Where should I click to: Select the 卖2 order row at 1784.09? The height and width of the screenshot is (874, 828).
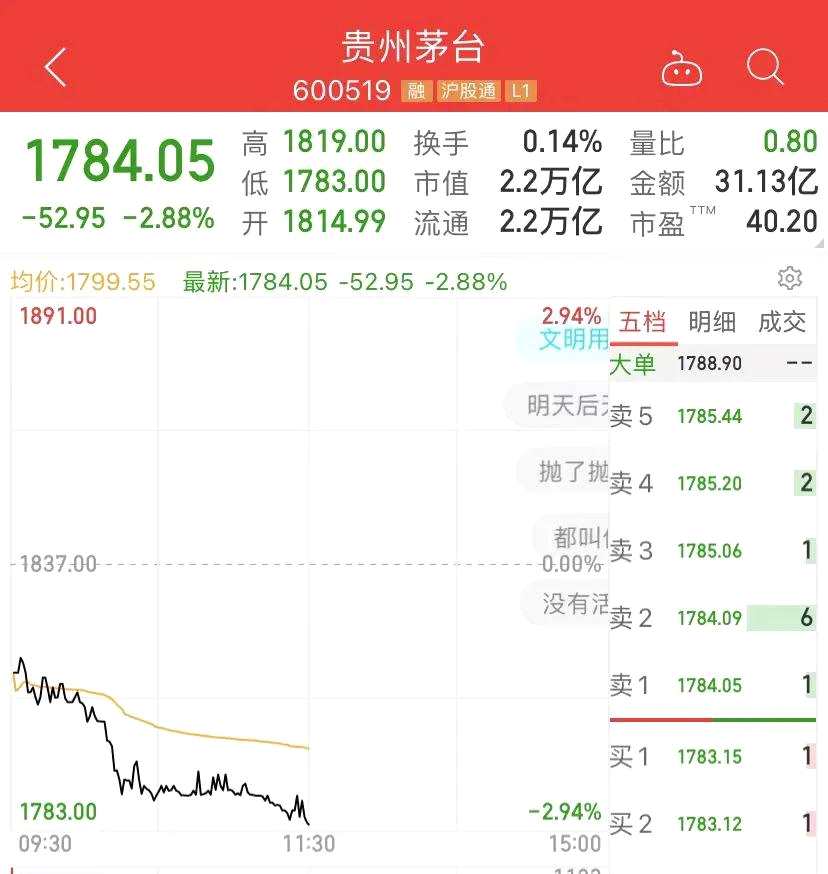click(712, 619)
